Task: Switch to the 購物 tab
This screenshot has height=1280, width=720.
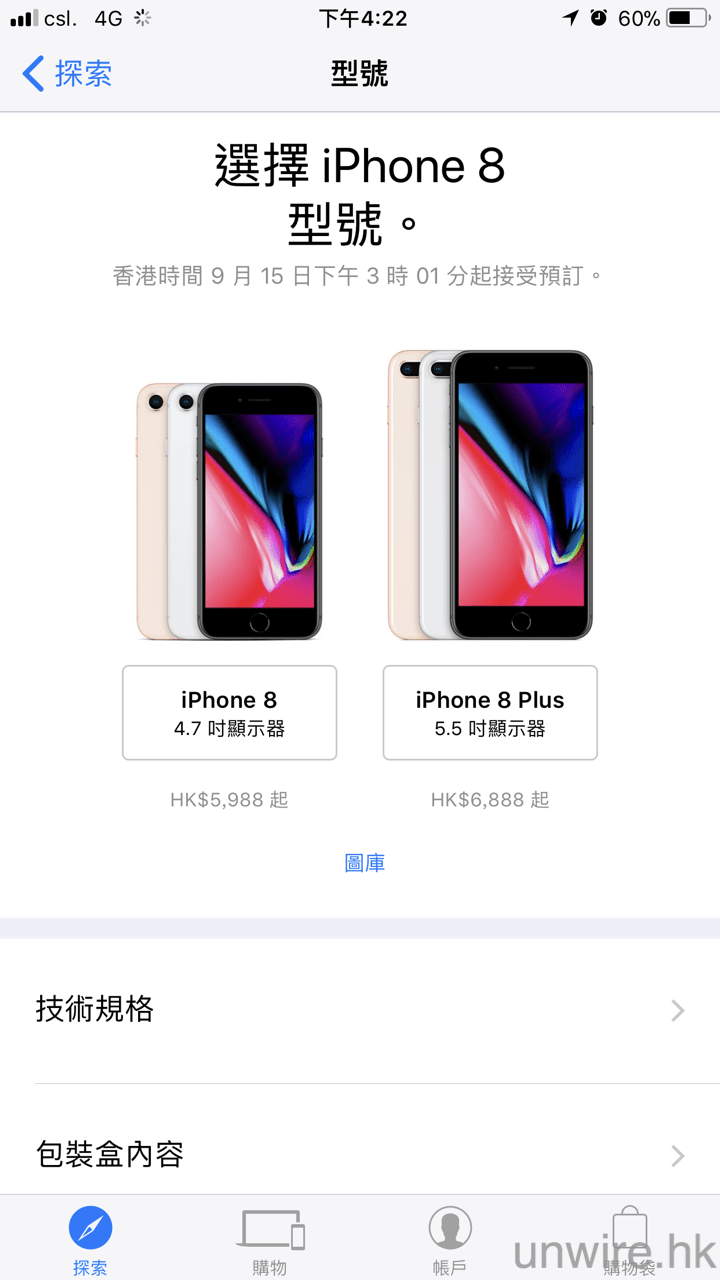Action: (270, 1238)
